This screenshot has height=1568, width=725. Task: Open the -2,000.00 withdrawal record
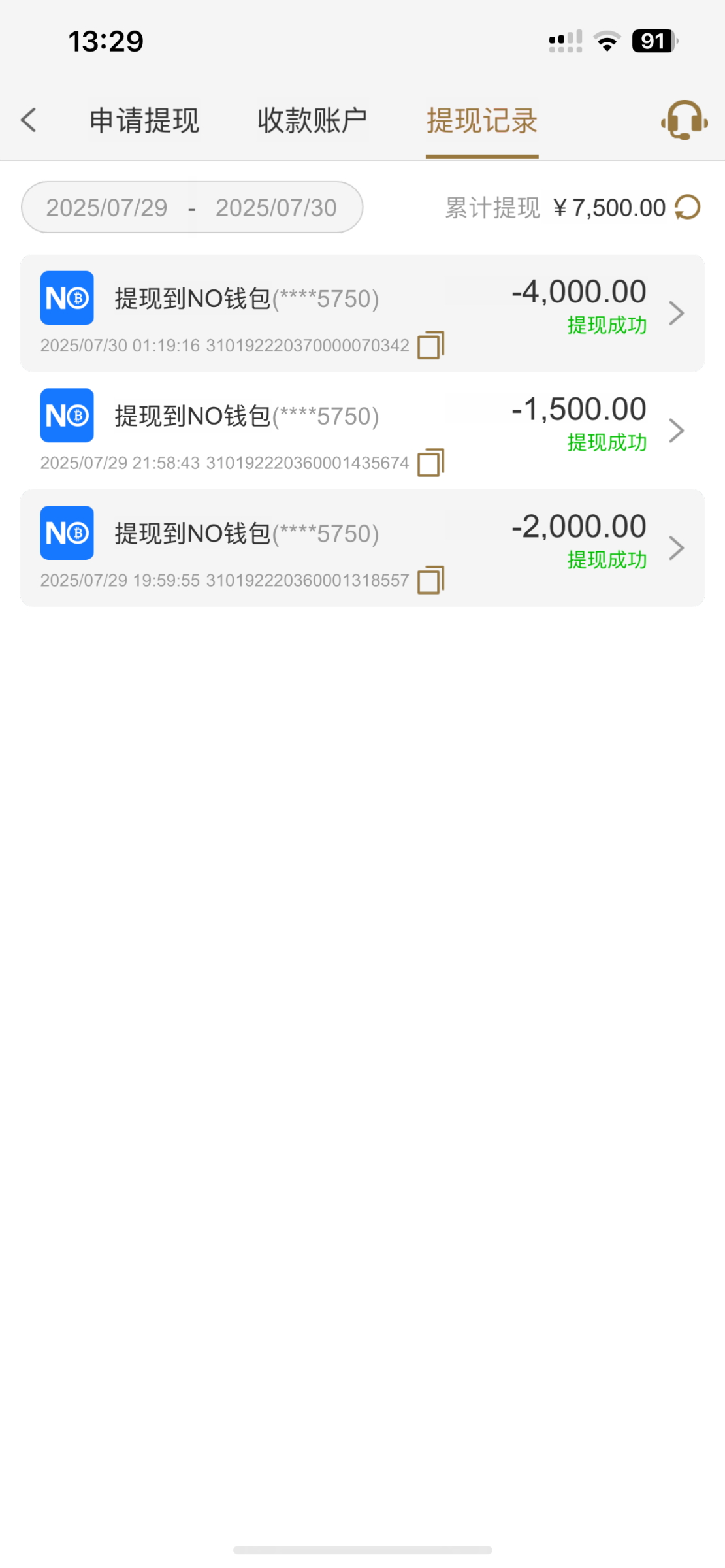(677, 548)
